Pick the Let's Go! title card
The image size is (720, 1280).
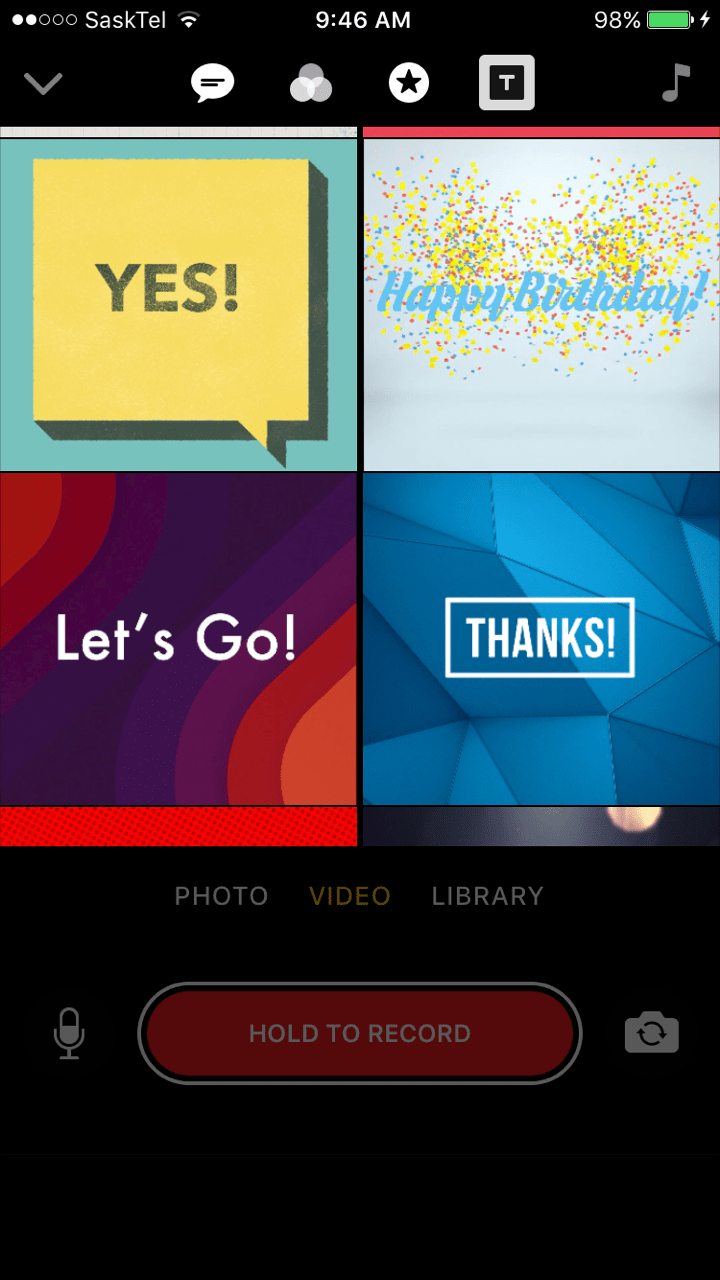178,639
